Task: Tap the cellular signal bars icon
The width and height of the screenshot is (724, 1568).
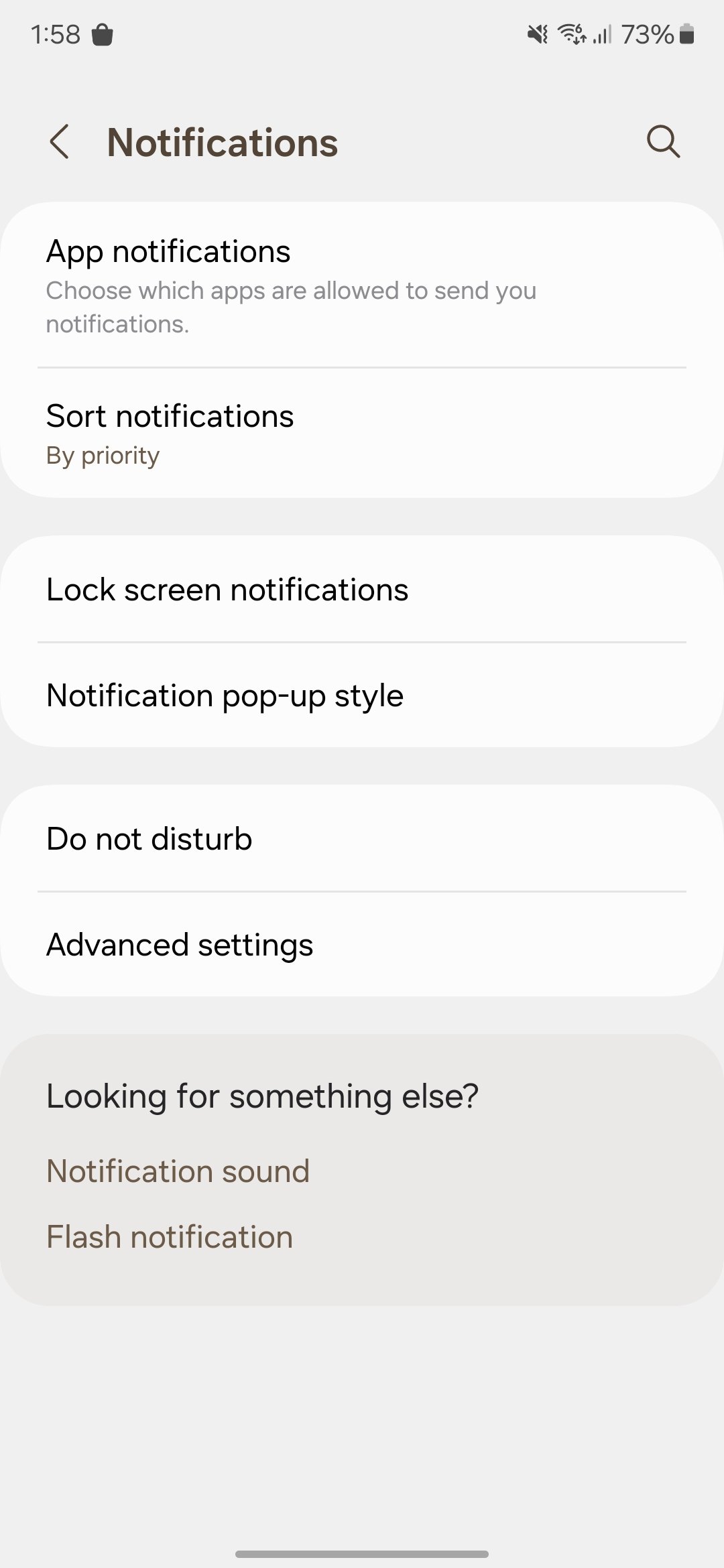Action: tap(601, 34)
